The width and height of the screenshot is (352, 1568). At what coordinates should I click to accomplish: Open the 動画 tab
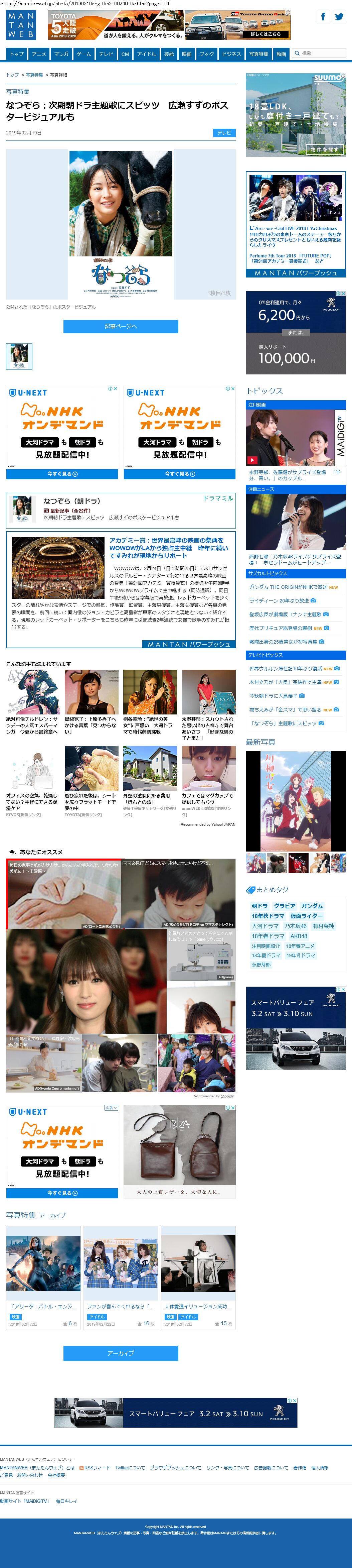point(281,54)
